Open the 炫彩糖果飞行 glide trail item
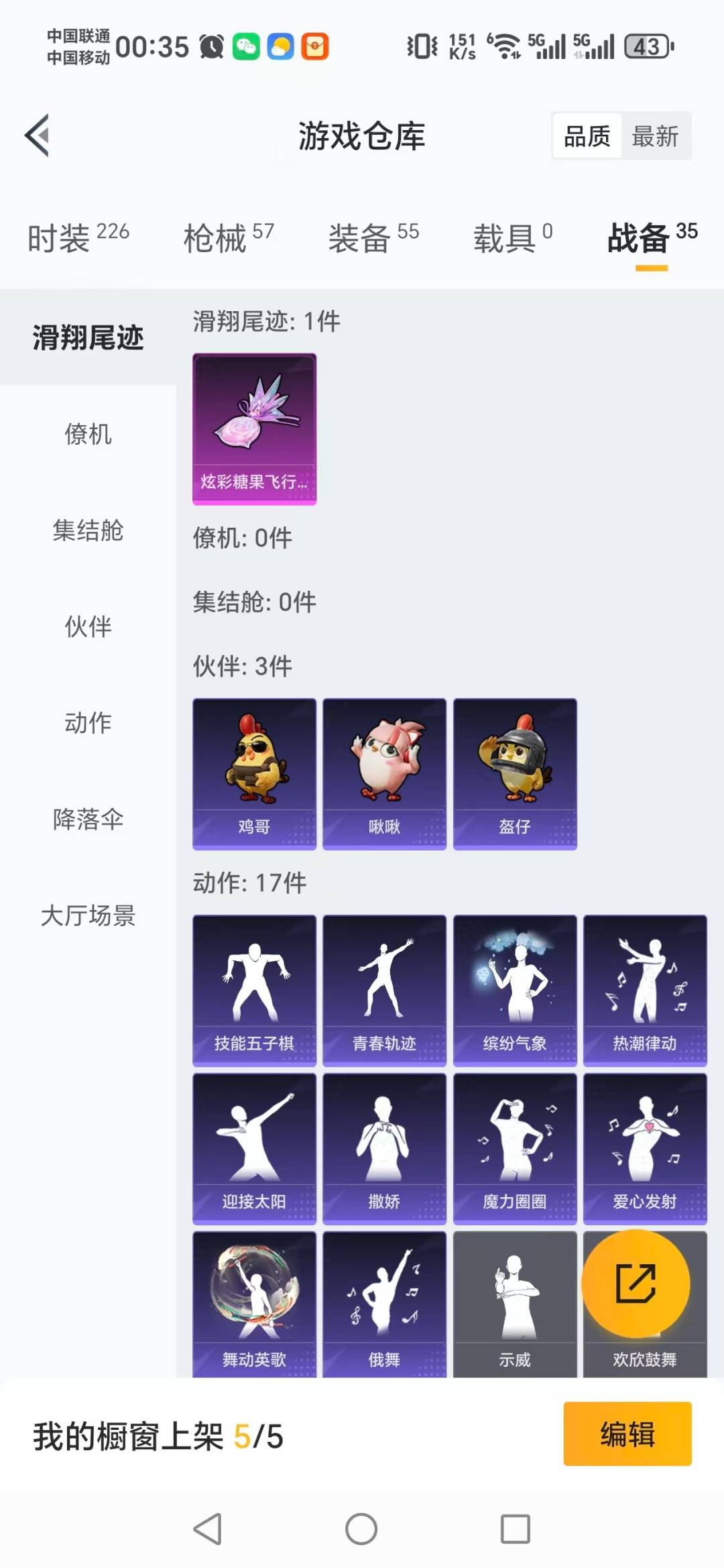 click(x=253, y=429)
